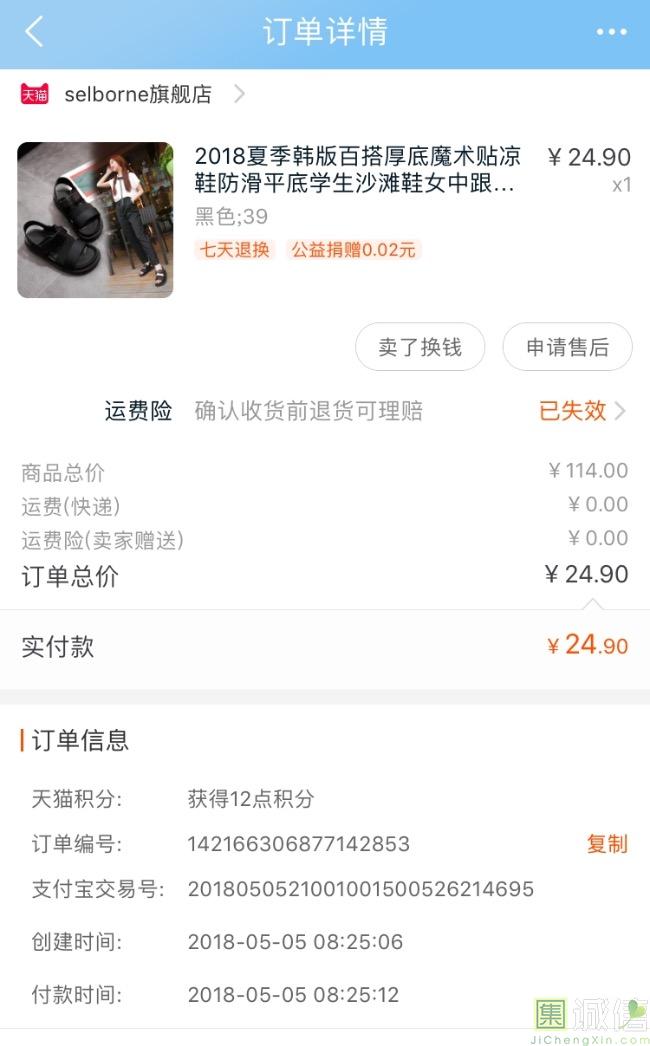Request after-sales service via 申请售后
This screenshot has height=1046, width=650.
(567, 347)
